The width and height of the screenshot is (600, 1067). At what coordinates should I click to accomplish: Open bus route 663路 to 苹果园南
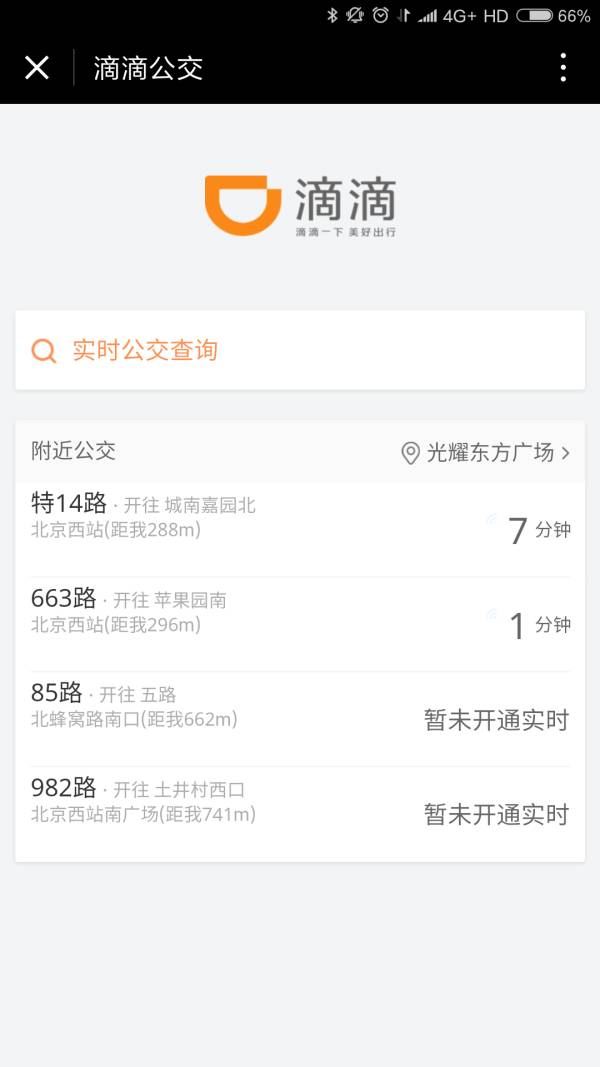click(300, 612)
